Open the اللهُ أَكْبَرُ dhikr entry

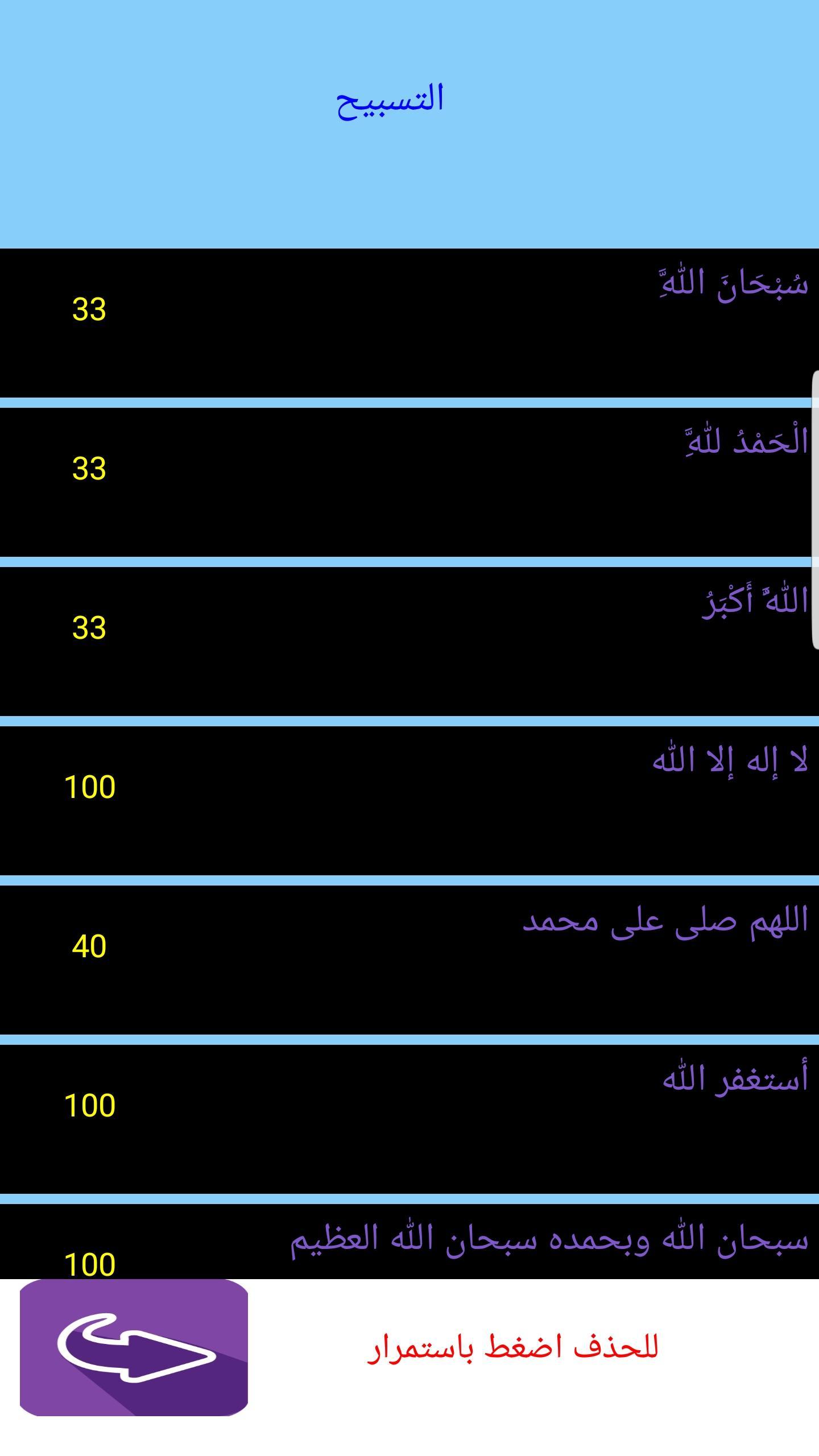(409, 641)
